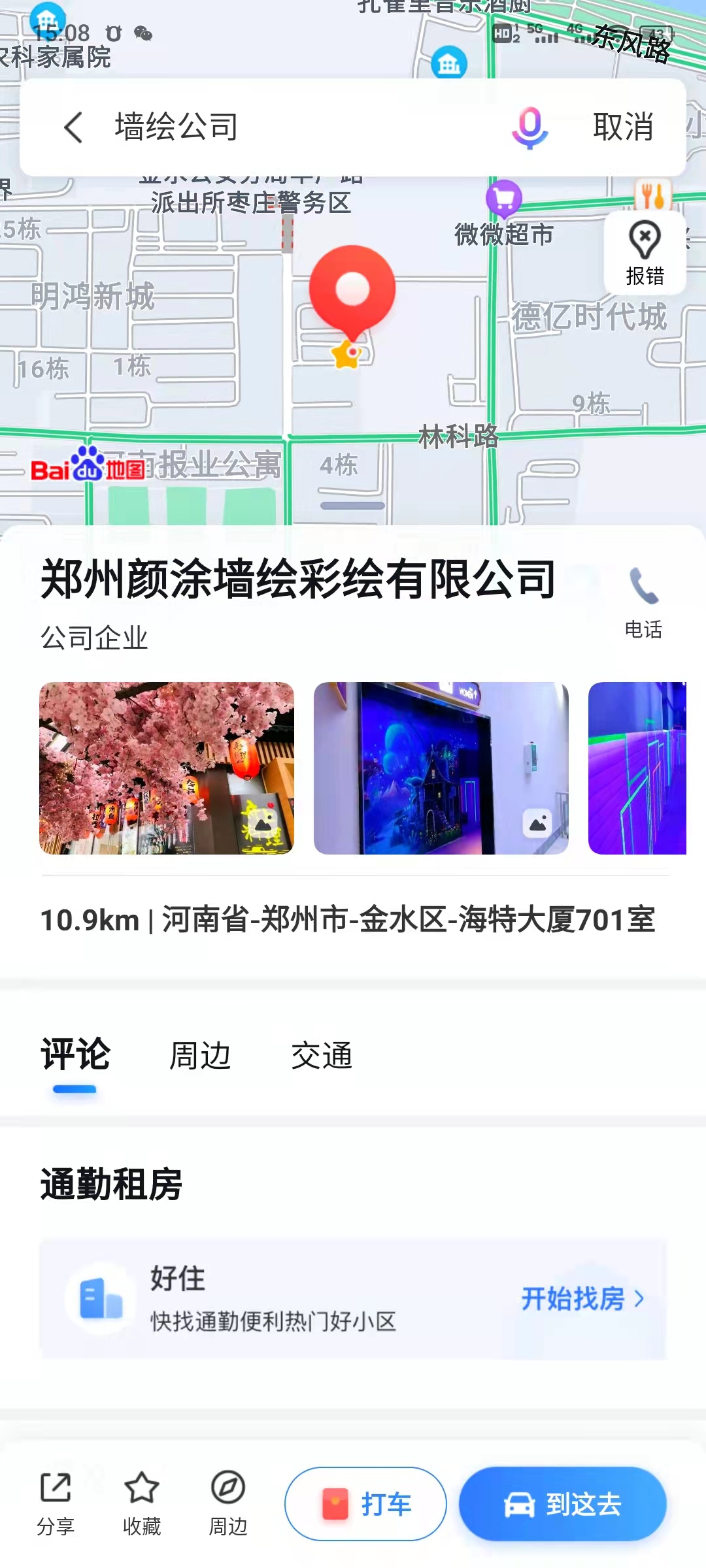Report a map error via 报错
The image size is (706, 1568).
coord(645,253)
